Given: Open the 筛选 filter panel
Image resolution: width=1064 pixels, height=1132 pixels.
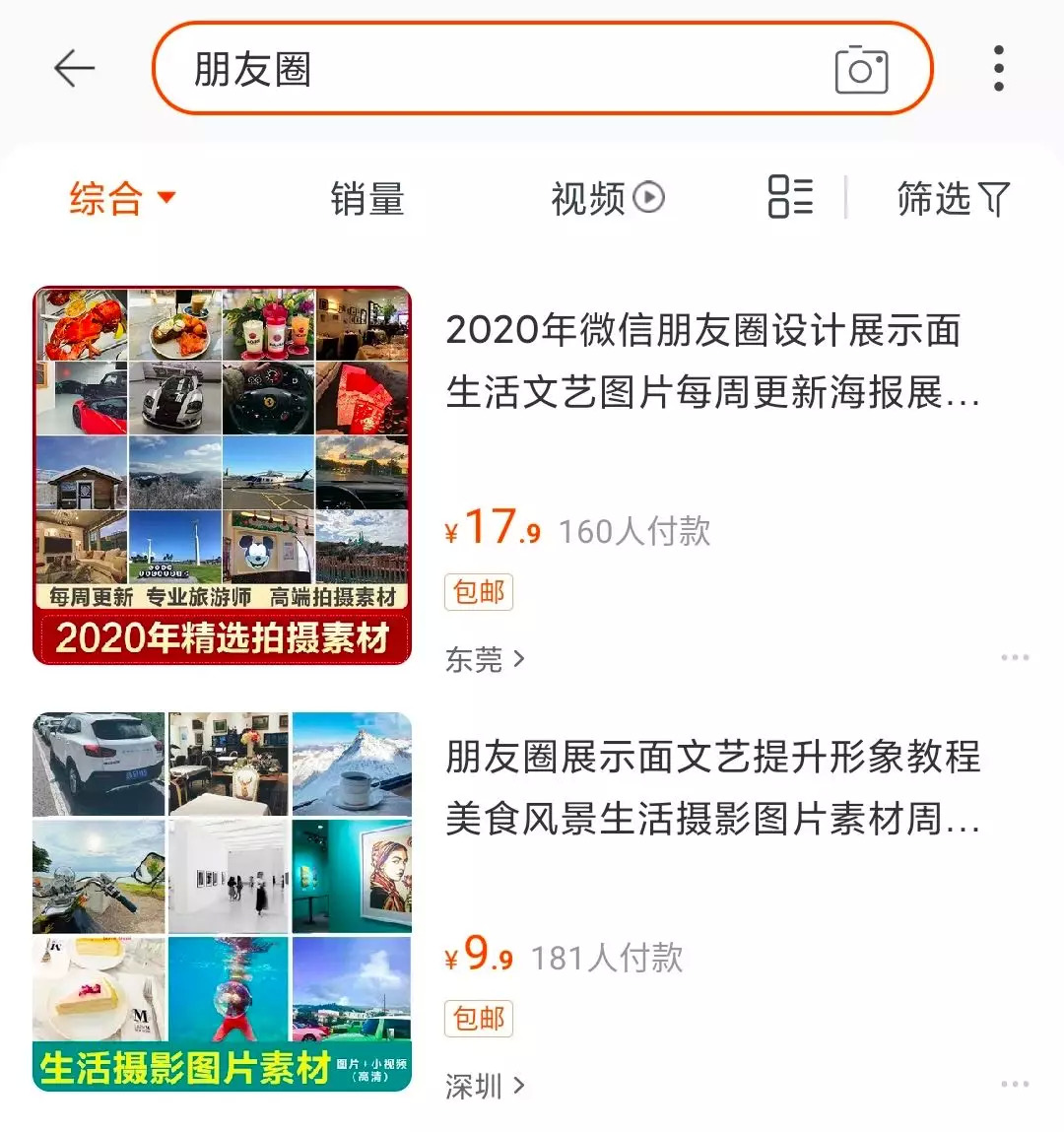Looking at the screenshot, I should (953, 199).
